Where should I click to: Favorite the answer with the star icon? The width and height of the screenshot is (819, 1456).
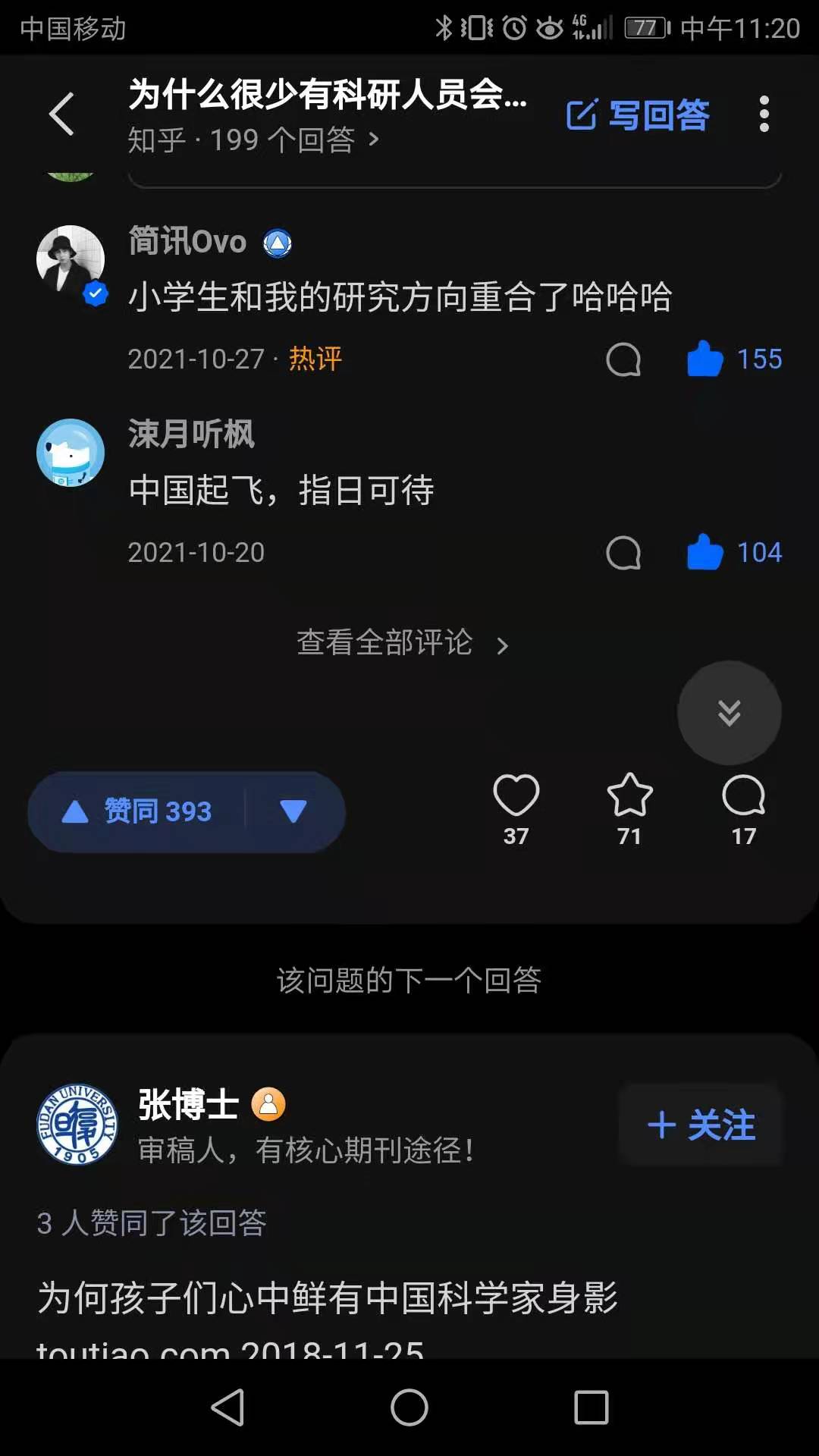(x=629, y=808)
